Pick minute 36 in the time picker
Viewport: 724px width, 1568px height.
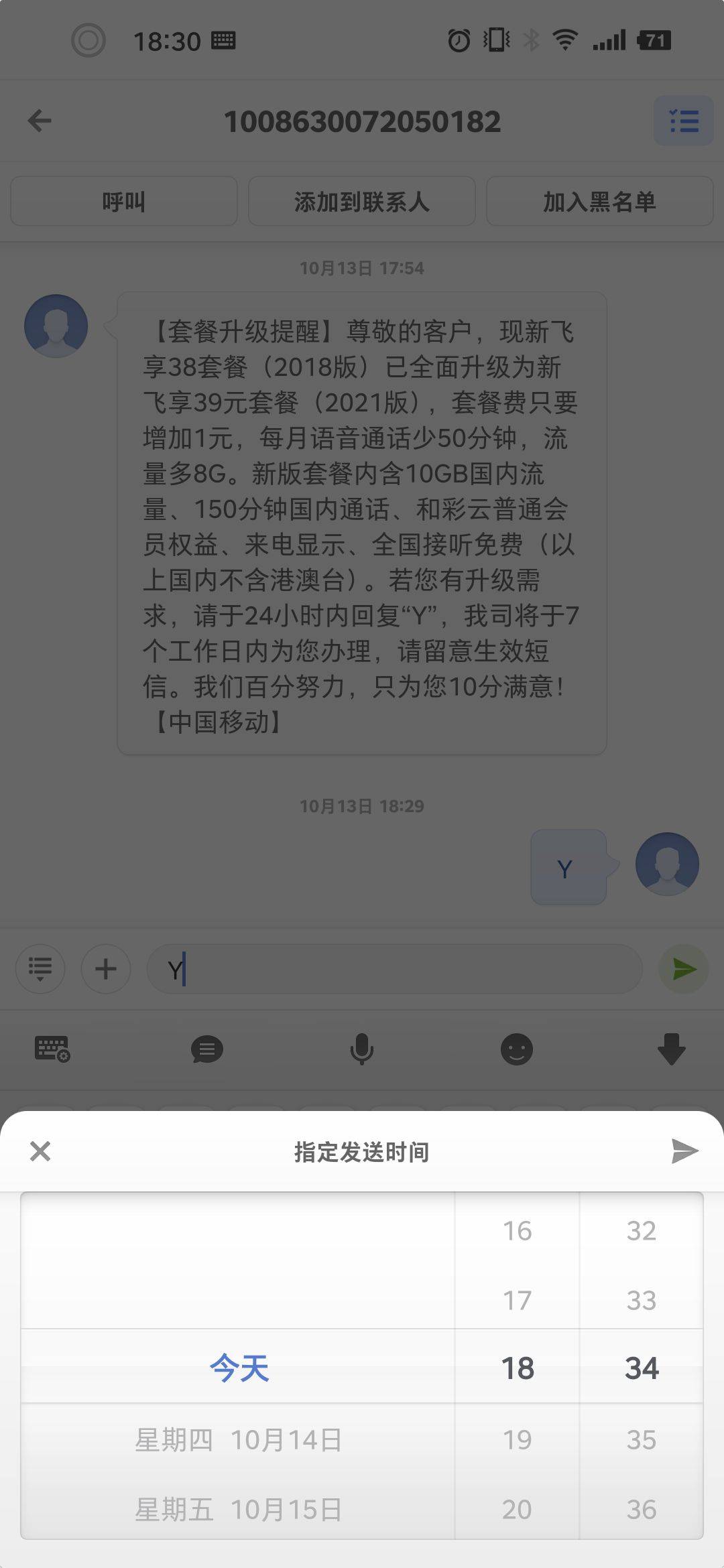[641, 1509]
